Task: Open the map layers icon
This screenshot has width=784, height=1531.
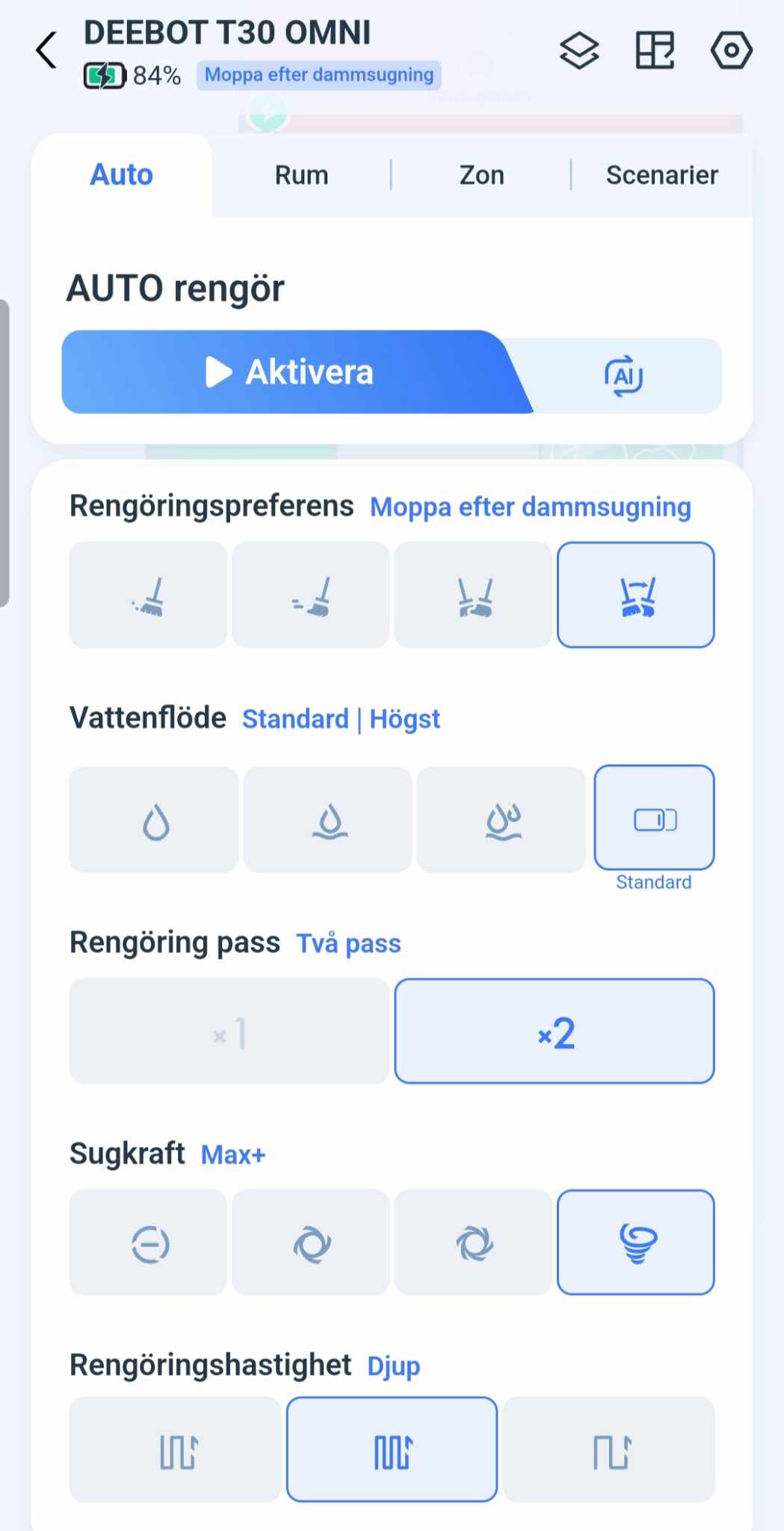Action: (x=579, y=51)
